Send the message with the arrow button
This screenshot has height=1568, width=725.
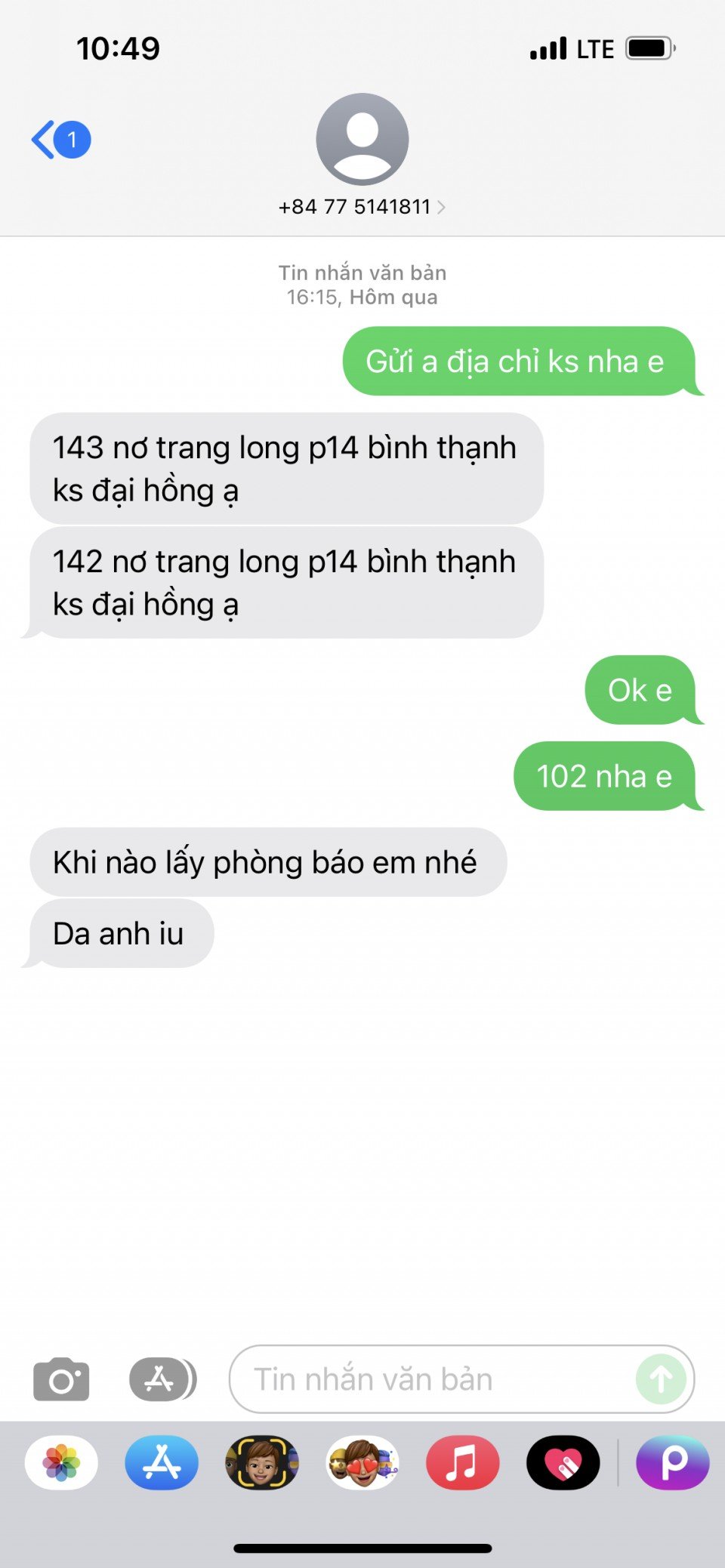coord(661,1379)
